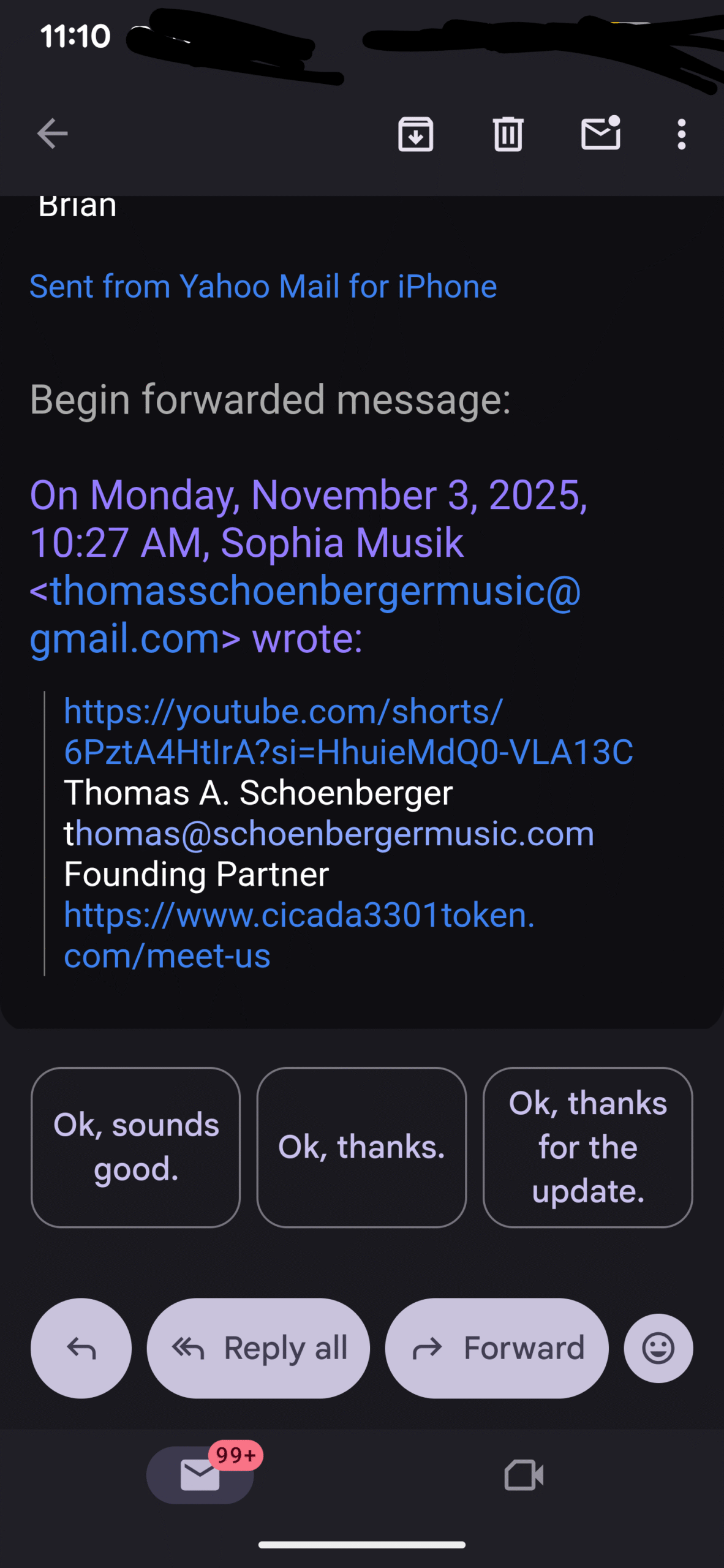724x1568 pixels.
Task: Open the cicada3301token.com meet-us link
Action: pos(299,915)
